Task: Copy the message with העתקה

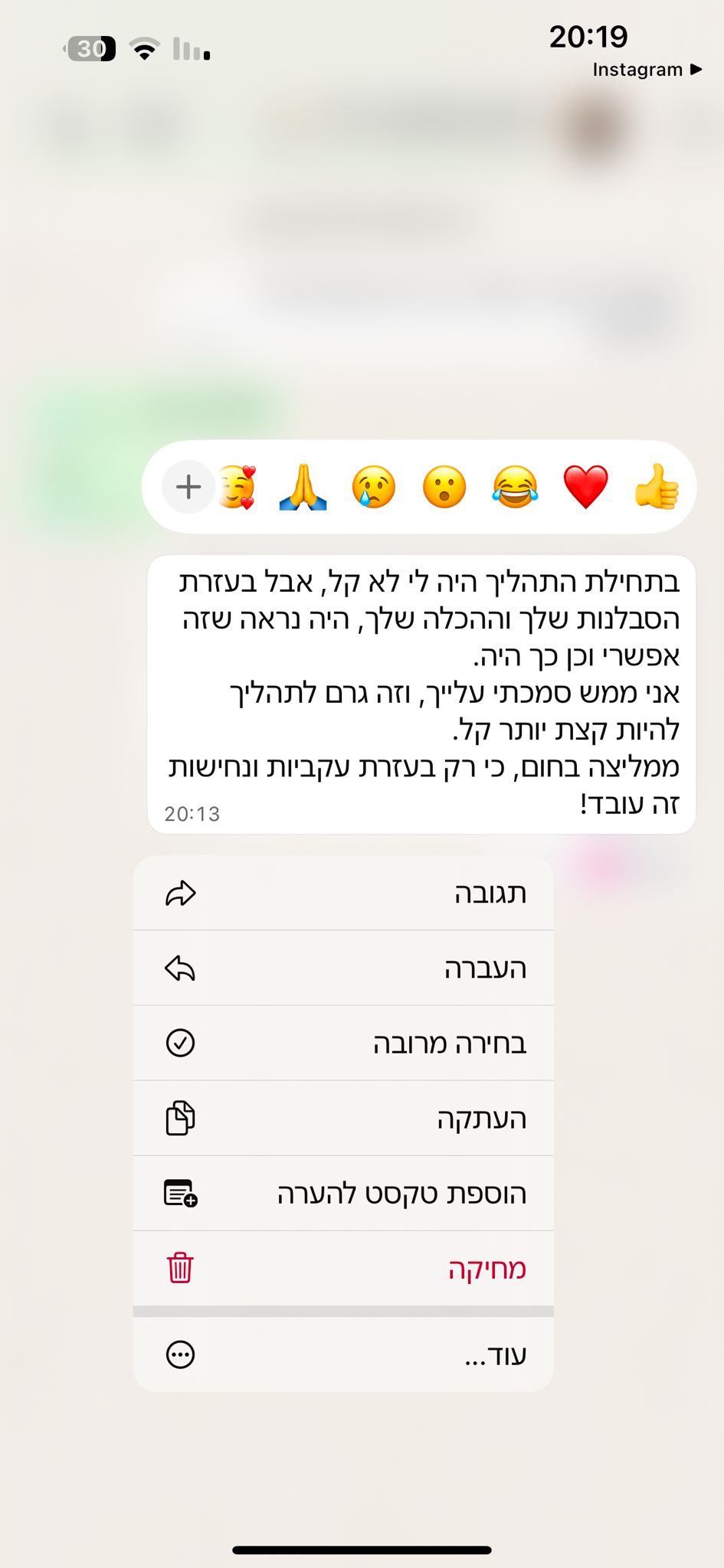Action: 343,1119
